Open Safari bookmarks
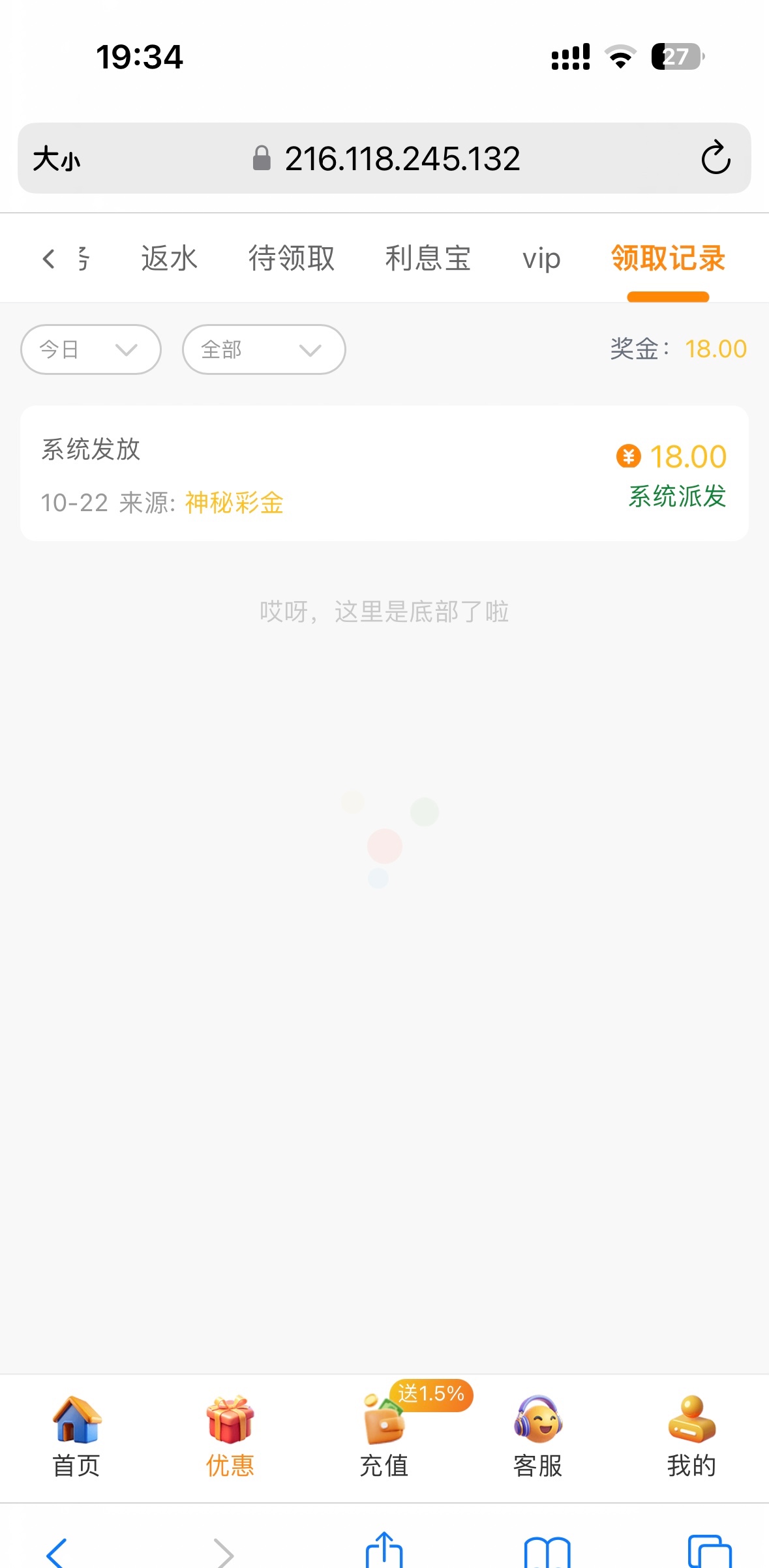This screenshot has width=769, height=1568. (x=547, y=1552)
